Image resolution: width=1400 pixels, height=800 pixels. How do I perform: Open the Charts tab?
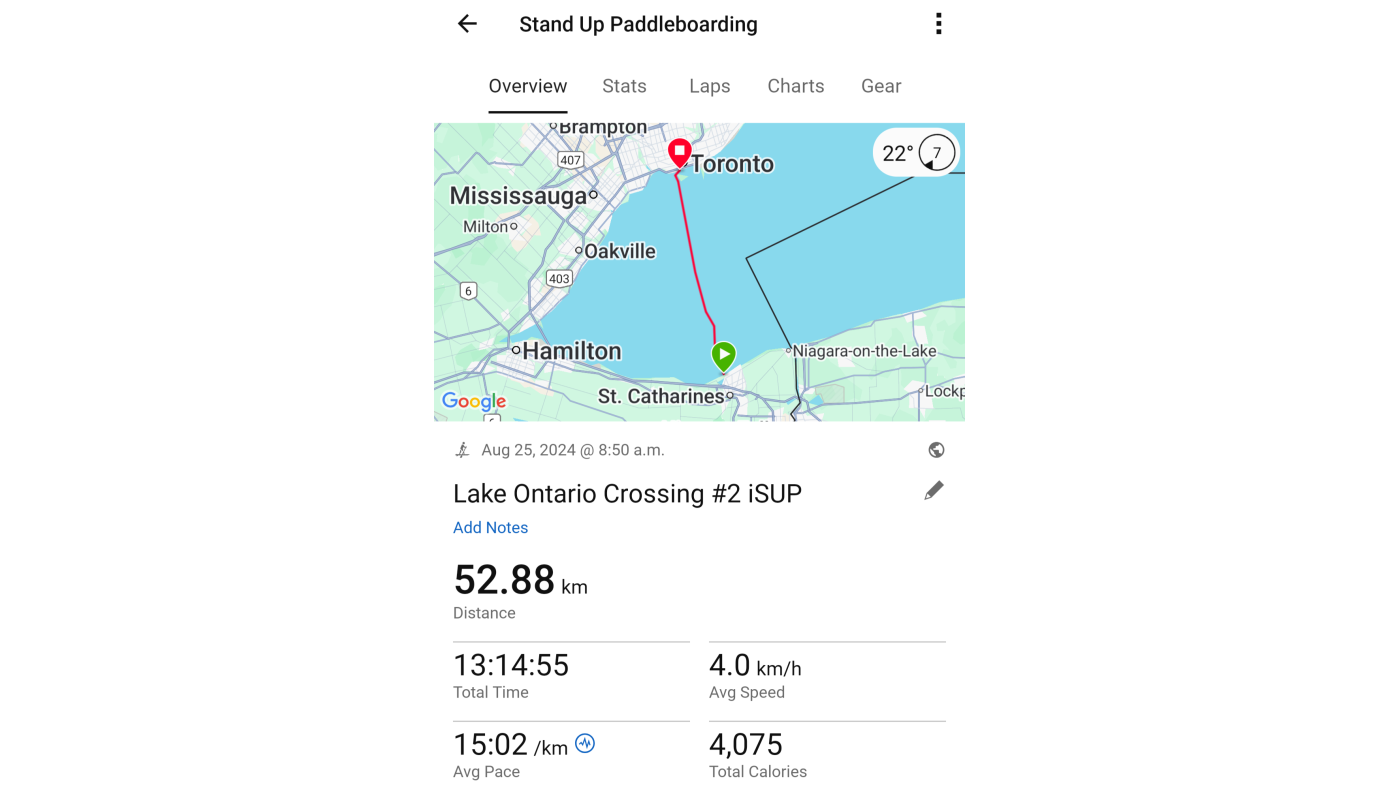[795, 86]
